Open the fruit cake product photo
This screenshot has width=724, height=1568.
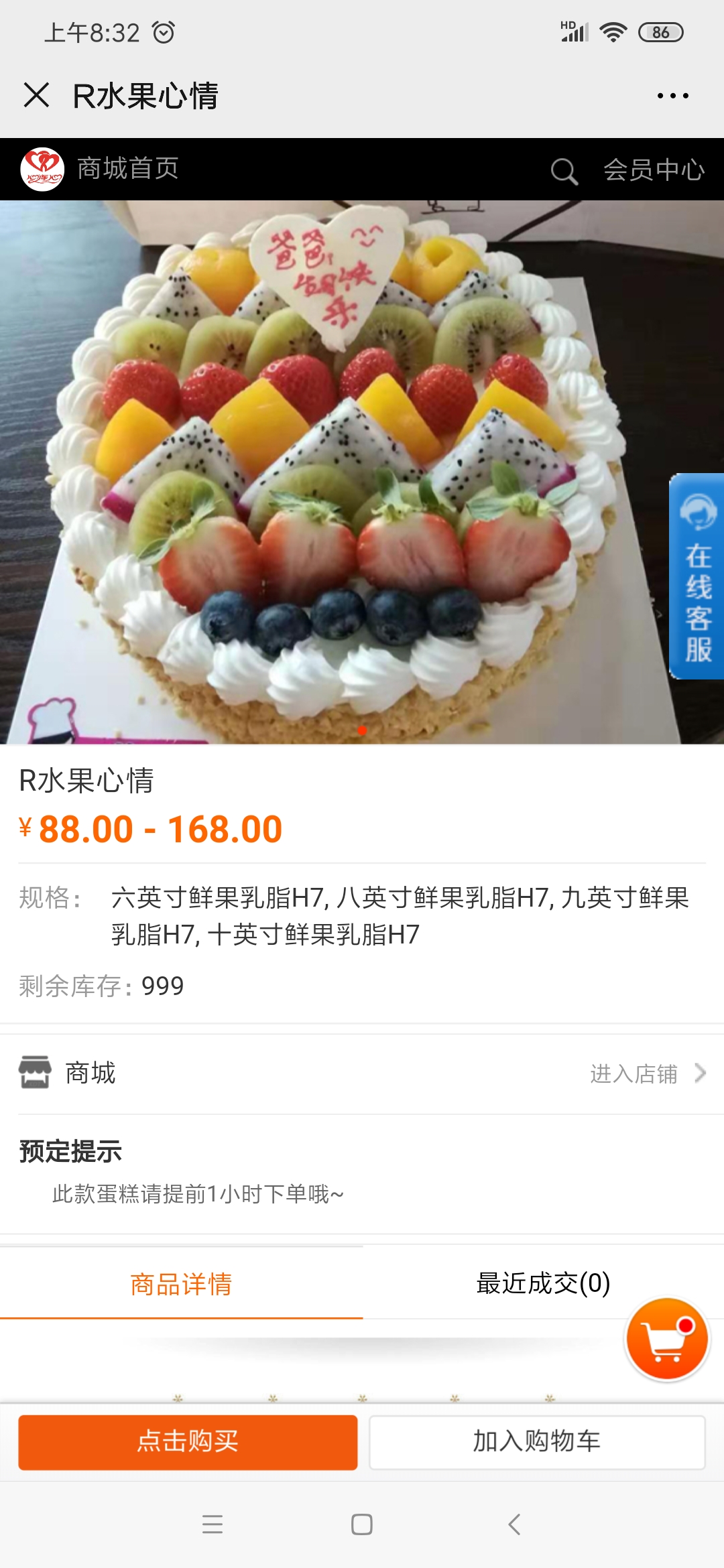(335, 469)
